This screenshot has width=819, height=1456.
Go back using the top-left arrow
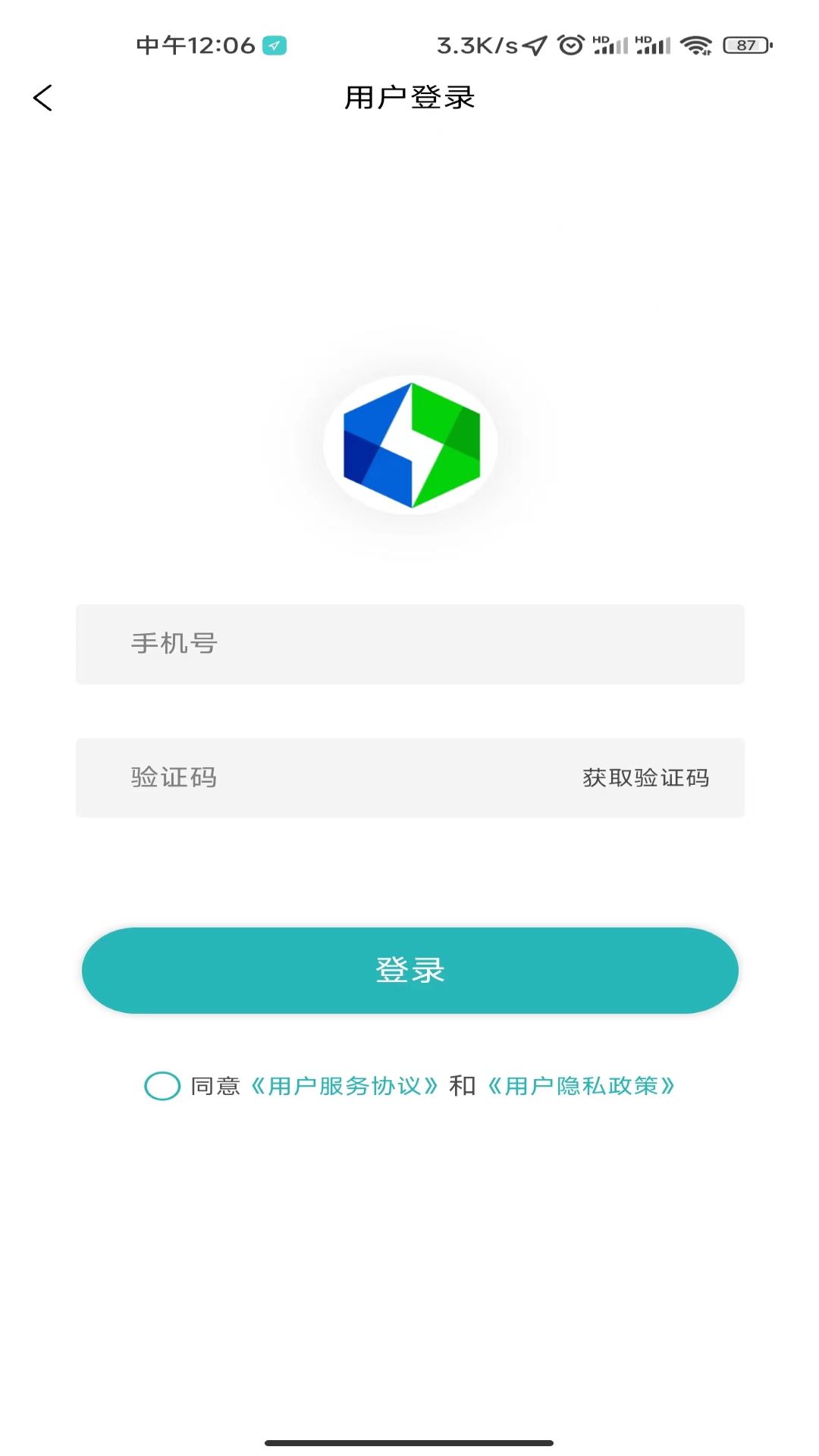click(x=43, y=98)
